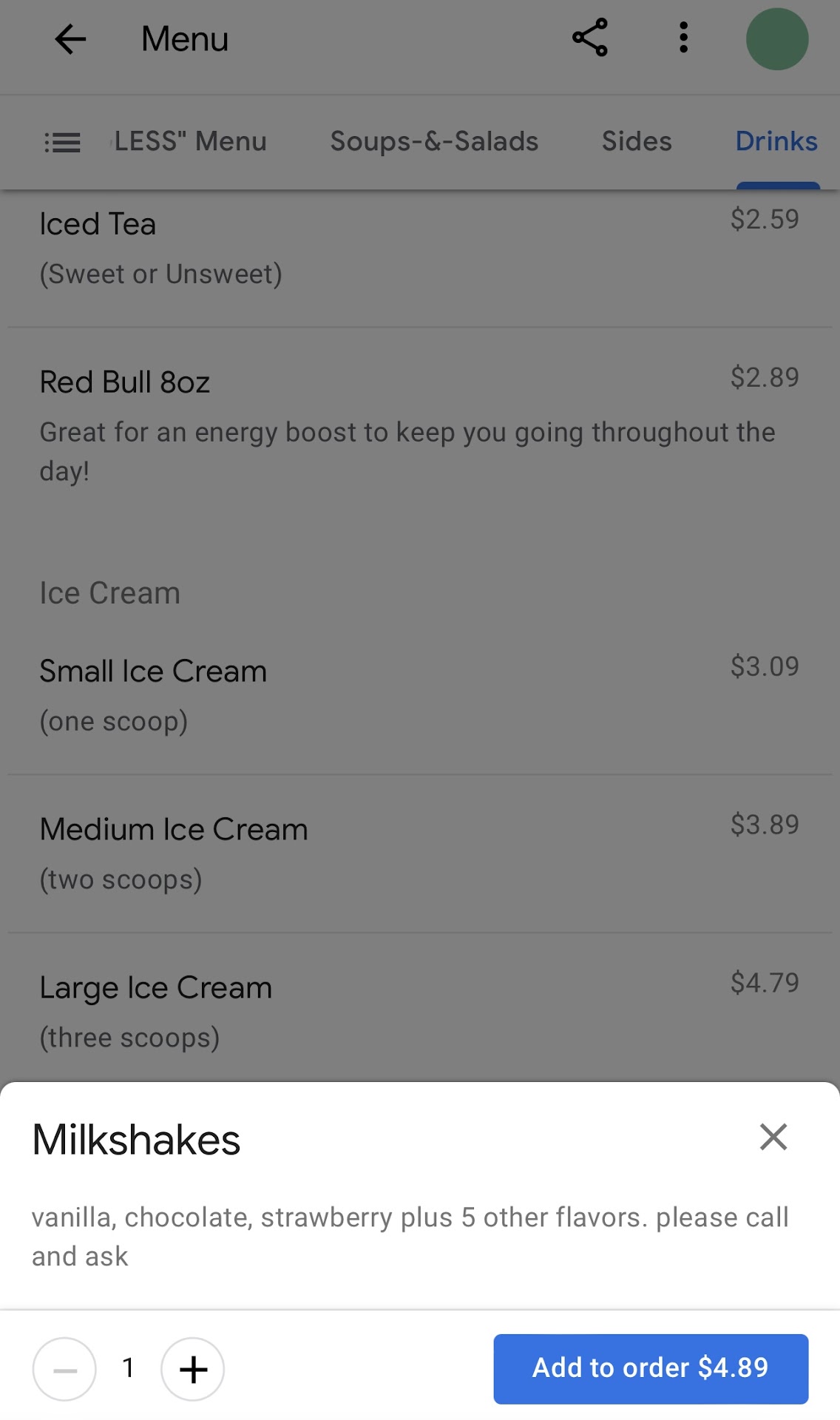The height and width of the screenshot is (1420, 840).
Task: Close the Milkshakes sheet
Action: coord(773,1137)
